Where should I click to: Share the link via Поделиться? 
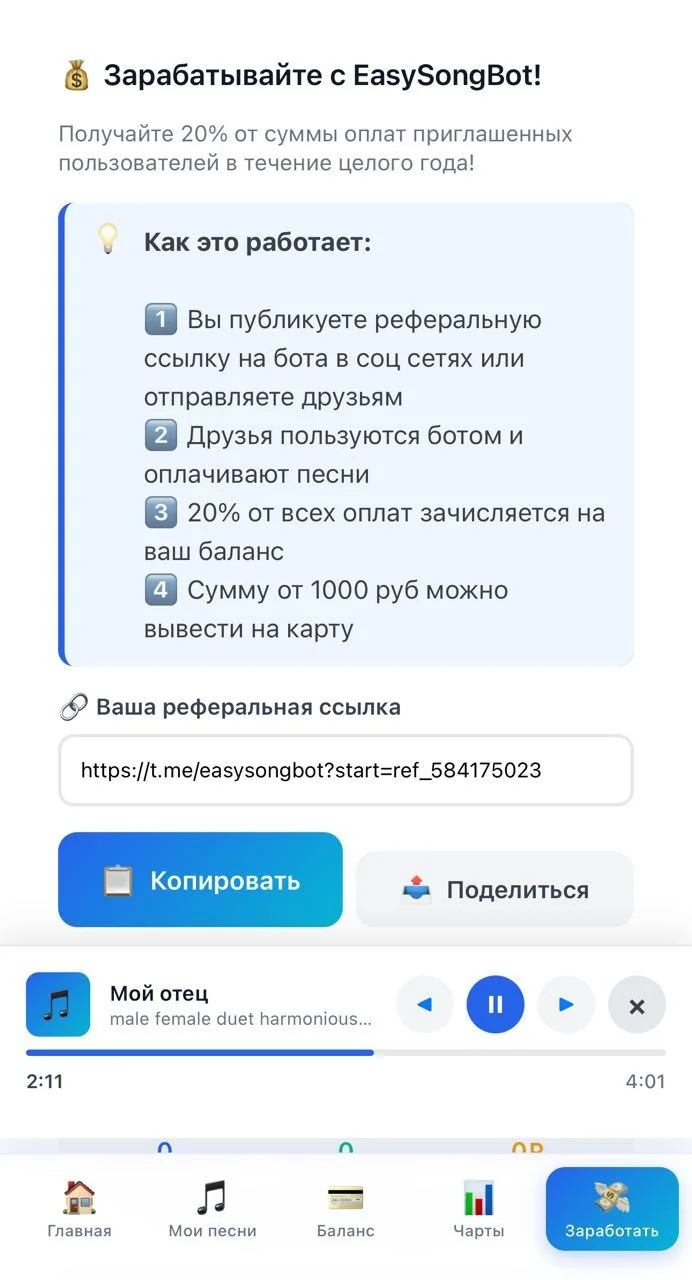coord(495,889)
